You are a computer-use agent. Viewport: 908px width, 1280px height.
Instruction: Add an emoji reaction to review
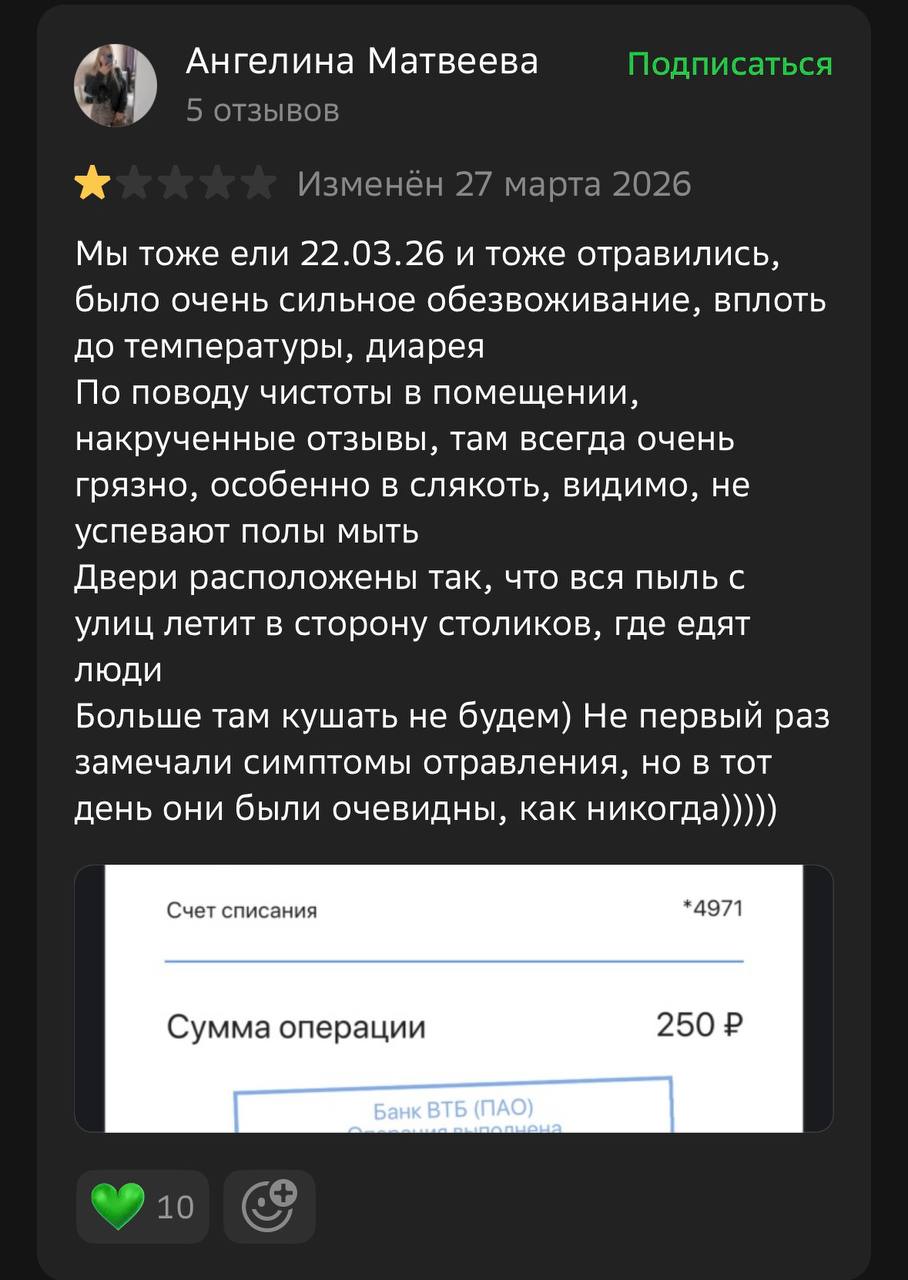269,1206
